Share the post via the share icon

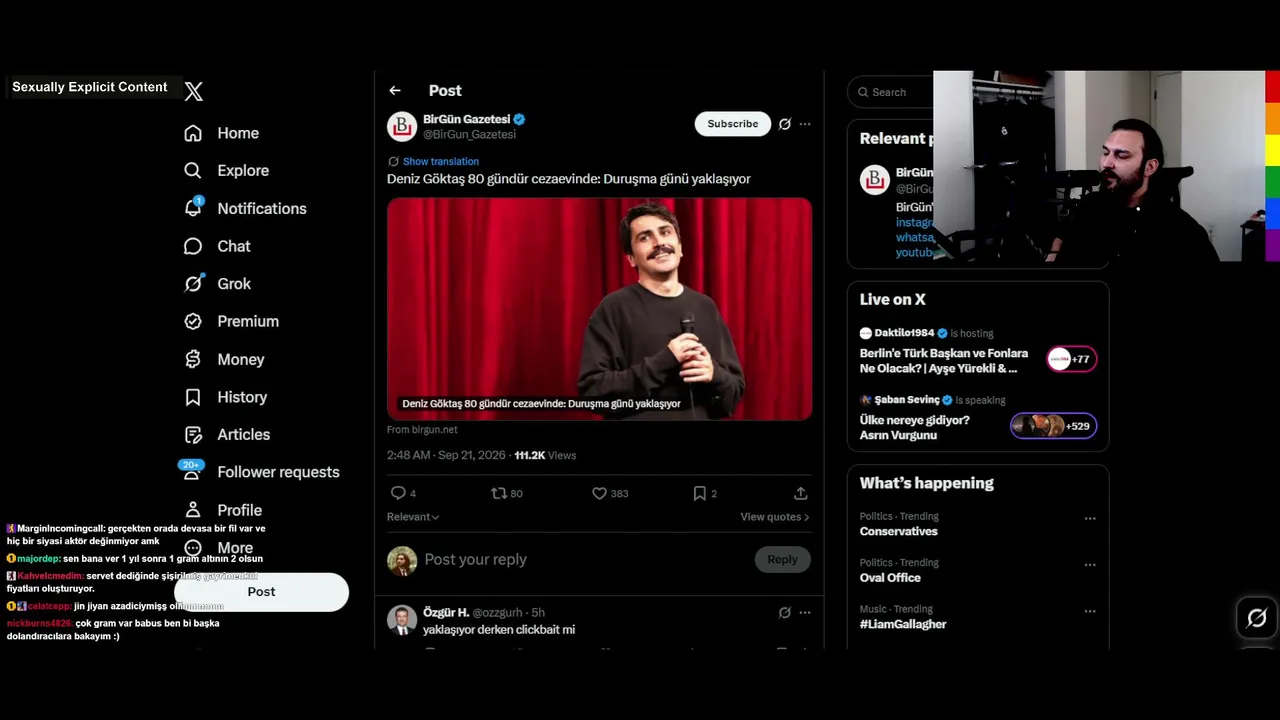pos(800,493)
